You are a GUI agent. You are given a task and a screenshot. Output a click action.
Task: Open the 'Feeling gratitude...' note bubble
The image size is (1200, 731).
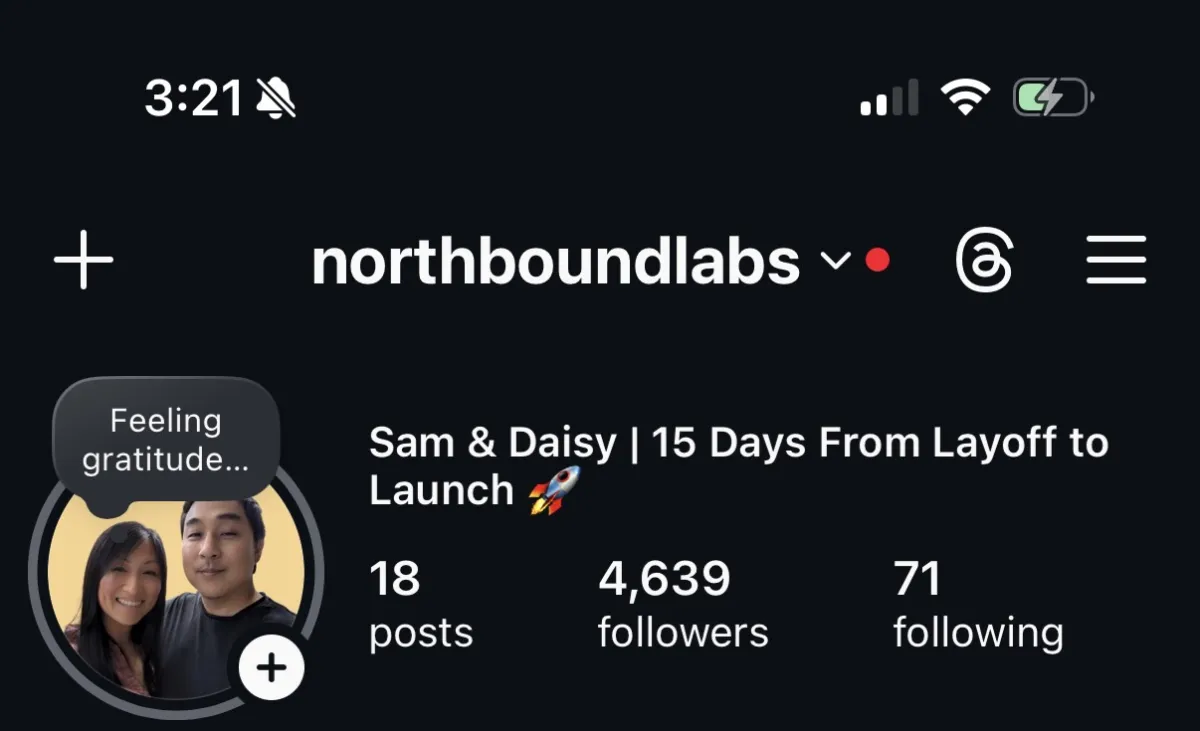click(x=165, y=440)
